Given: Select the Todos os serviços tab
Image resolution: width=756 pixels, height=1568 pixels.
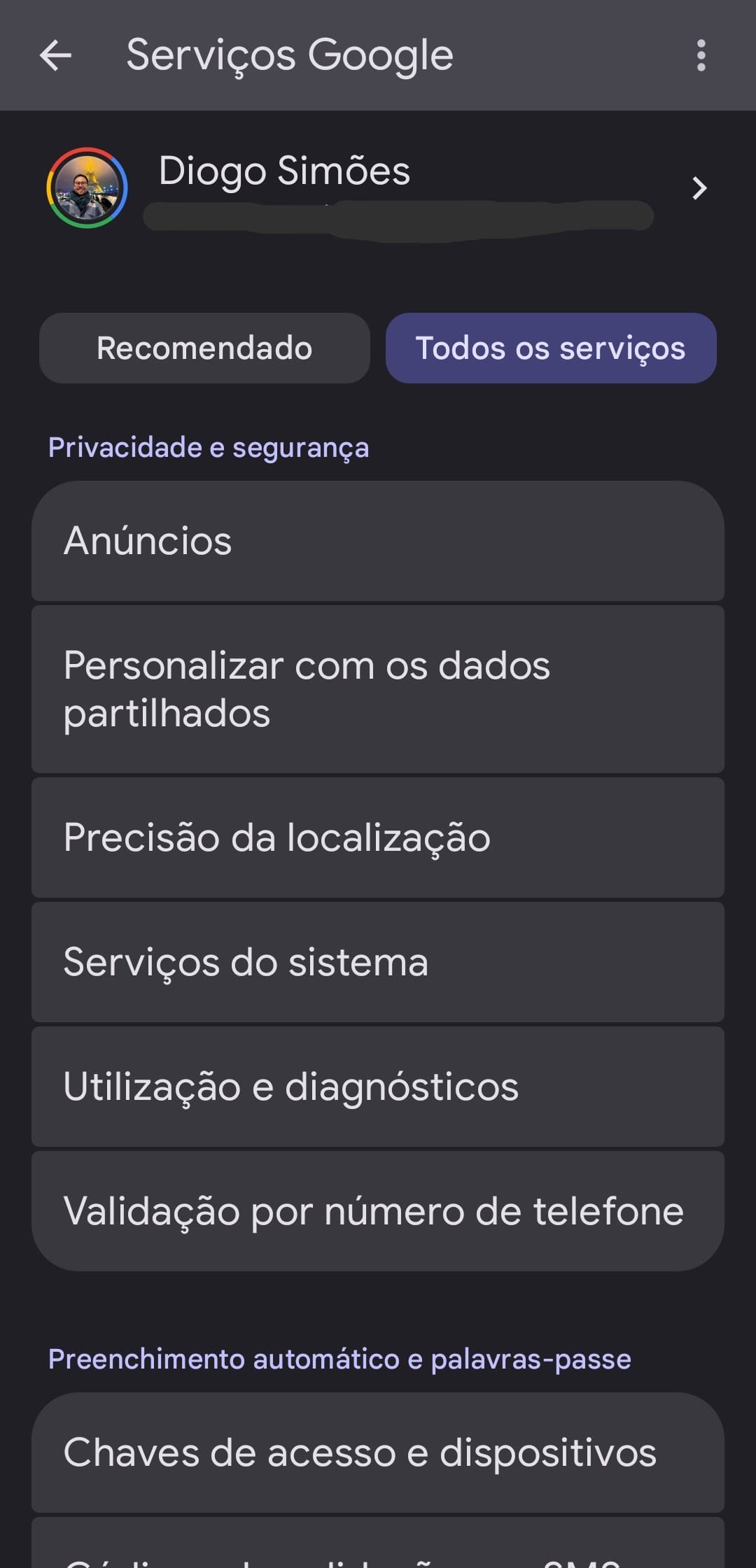Looking at the screenshot, I should (x=551, y=348).
